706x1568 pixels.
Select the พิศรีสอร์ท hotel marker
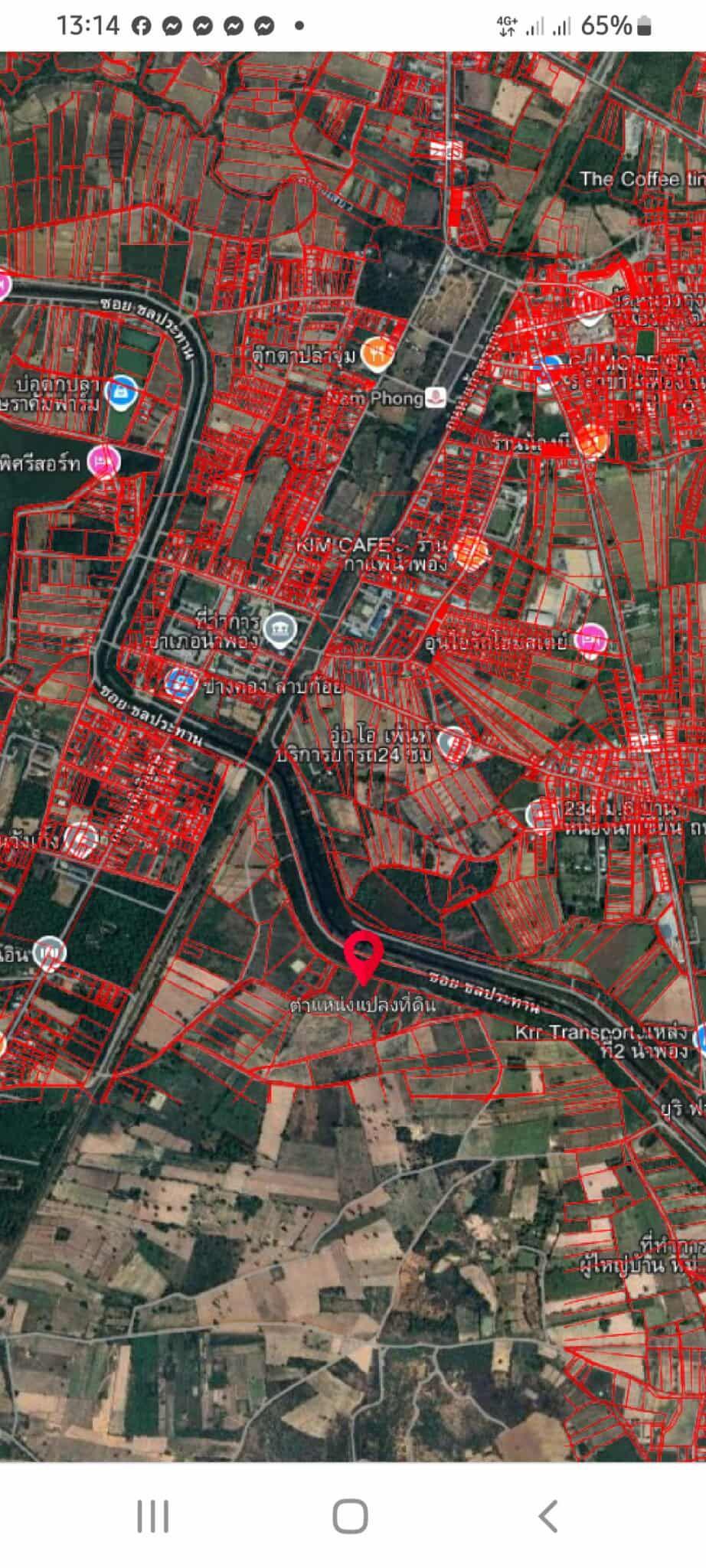[x=103, y=462]
